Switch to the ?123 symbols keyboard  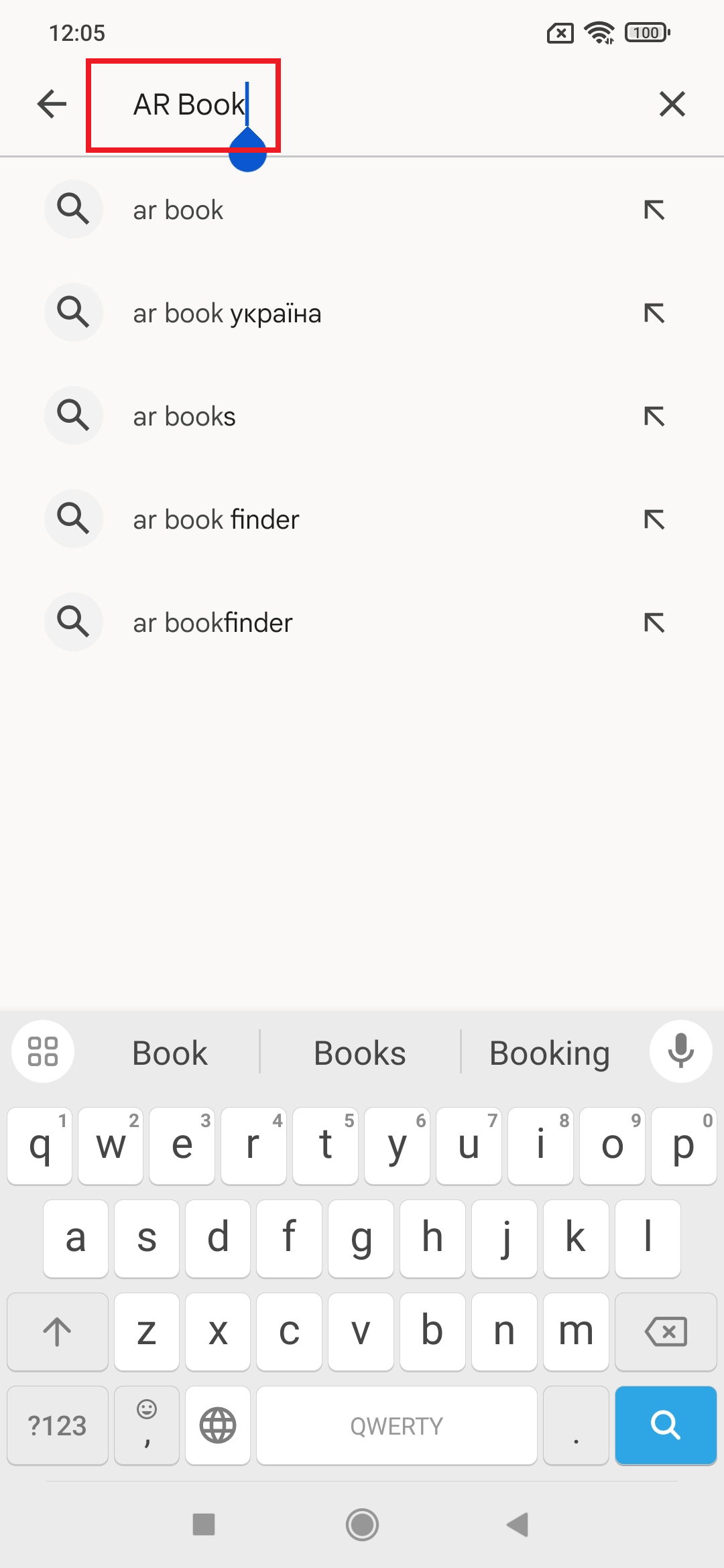click(x=58, y=1425)
